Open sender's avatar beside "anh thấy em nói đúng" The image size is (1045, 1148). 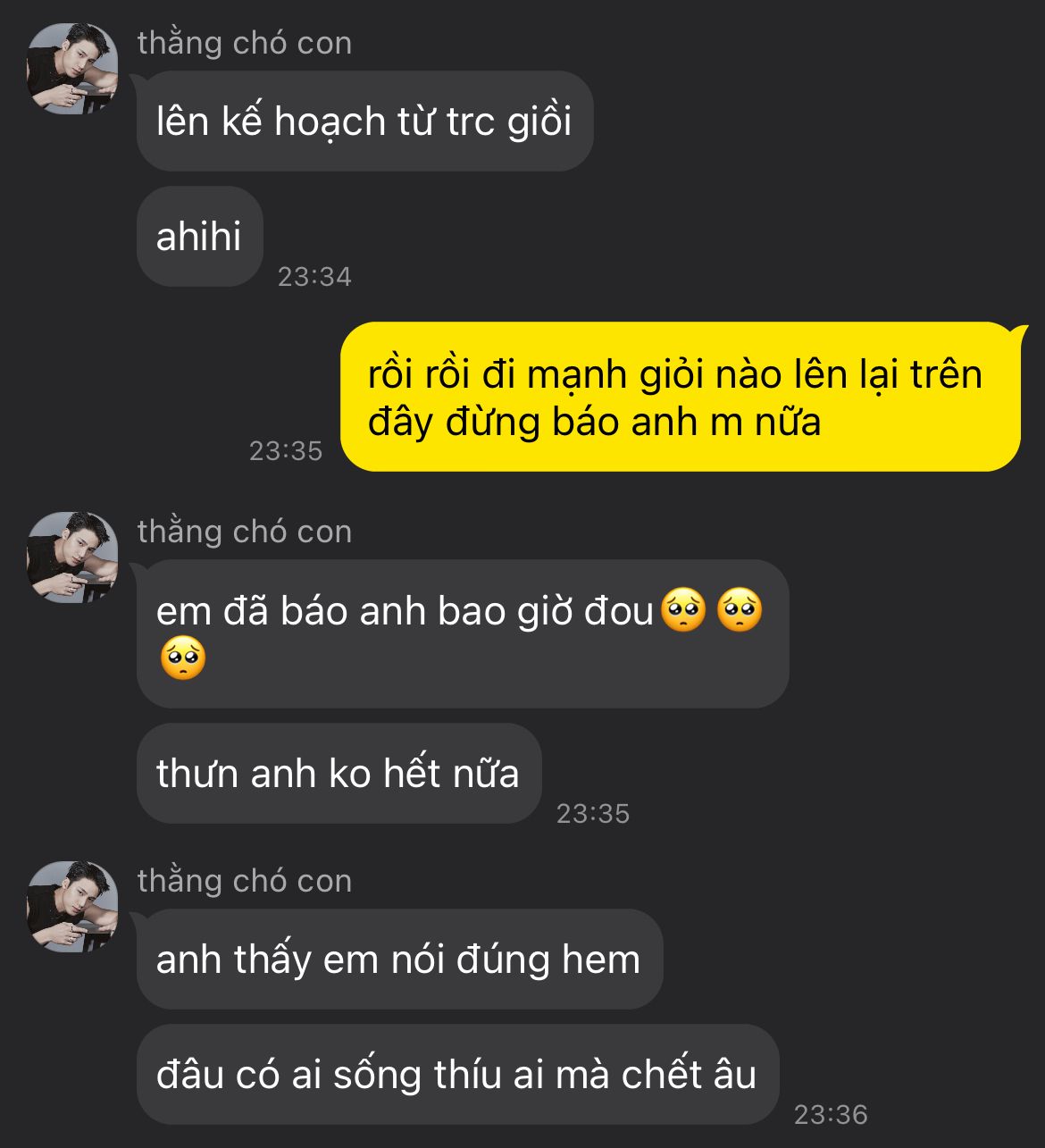[x=72, y=907]
